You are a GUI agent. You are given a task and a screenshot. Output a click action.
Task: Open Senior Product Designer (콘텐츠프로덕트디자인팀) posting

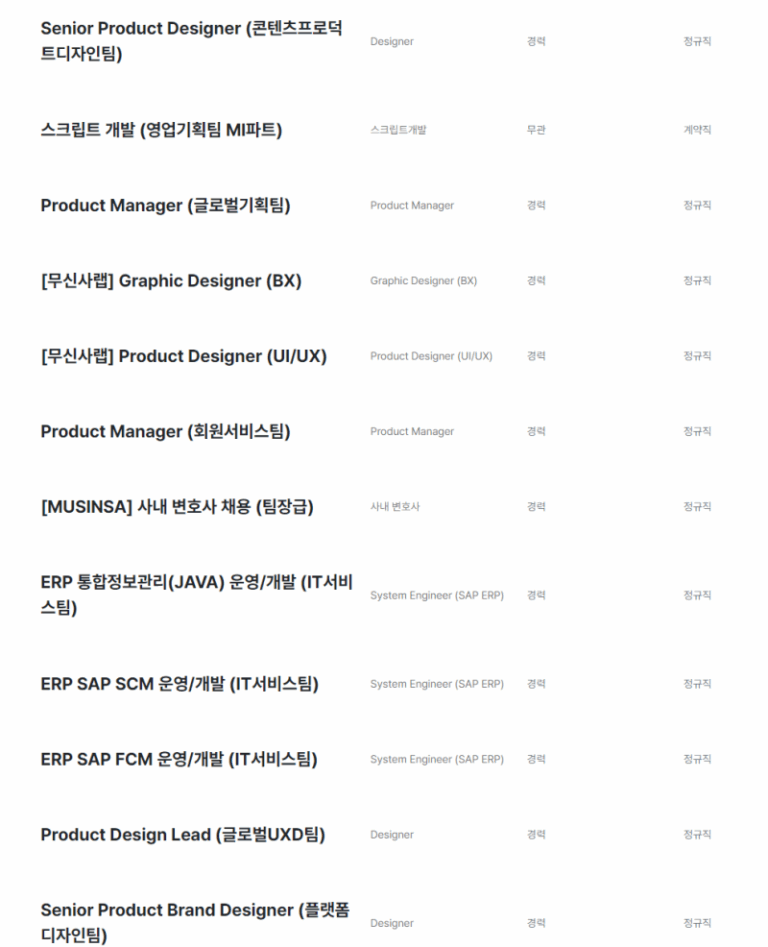point(191,41)
